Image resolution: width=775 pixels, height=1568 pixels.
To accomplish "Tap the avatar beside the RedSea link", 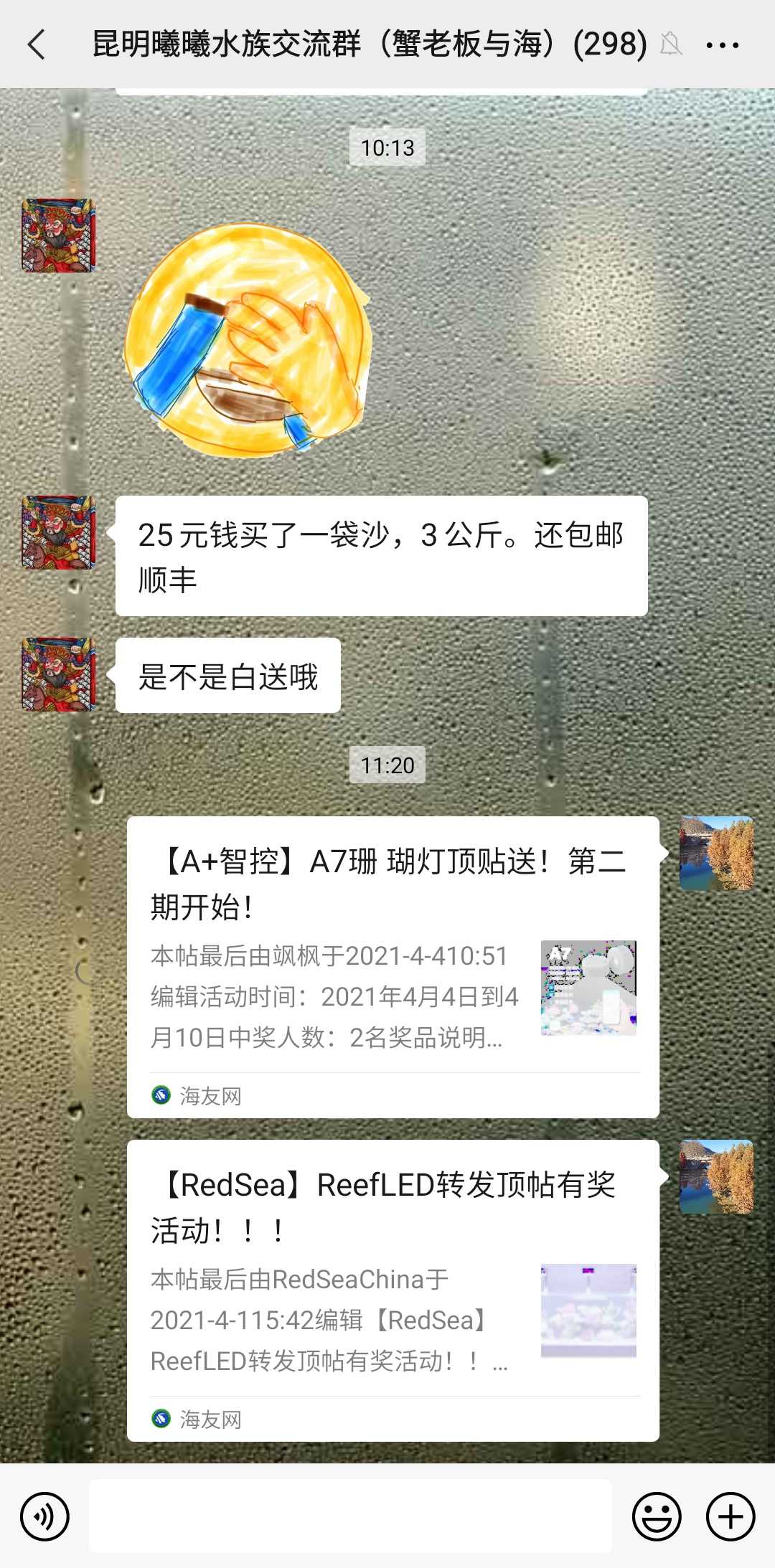I will click(x=716, y=1177).
